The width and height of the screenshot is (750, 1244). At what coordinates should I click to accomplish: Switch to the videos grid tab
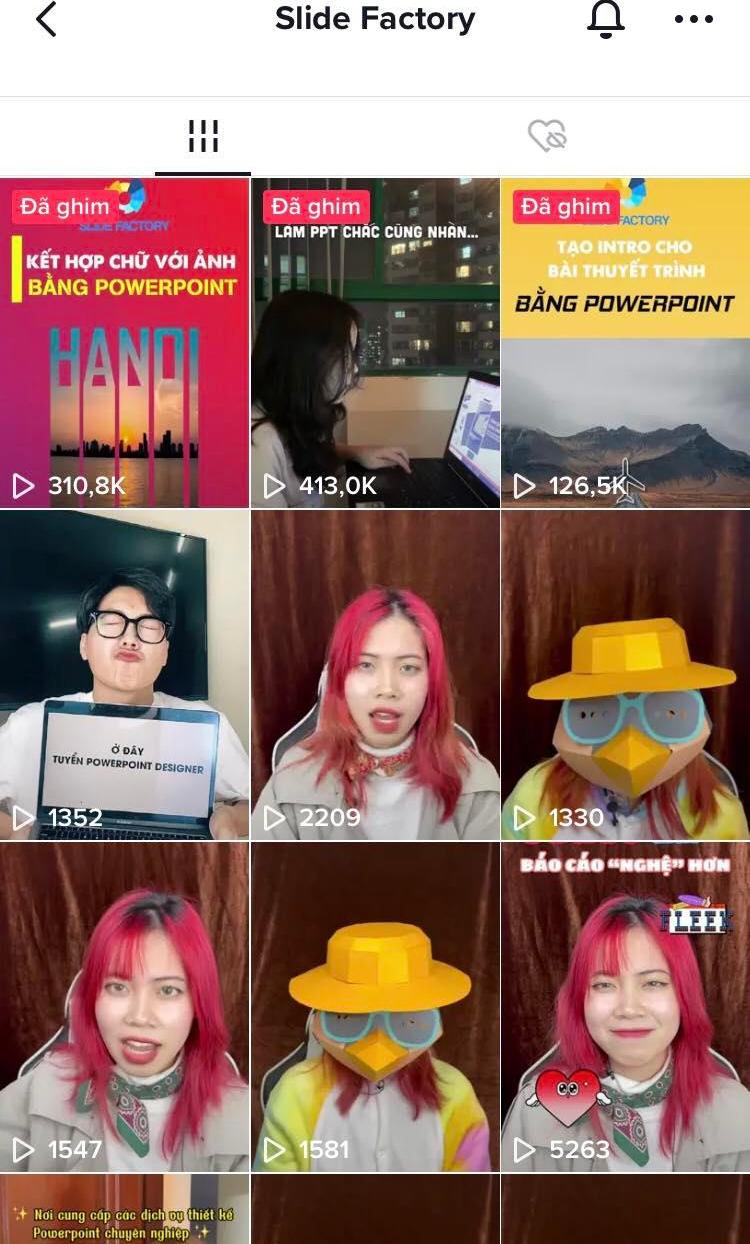203,136
